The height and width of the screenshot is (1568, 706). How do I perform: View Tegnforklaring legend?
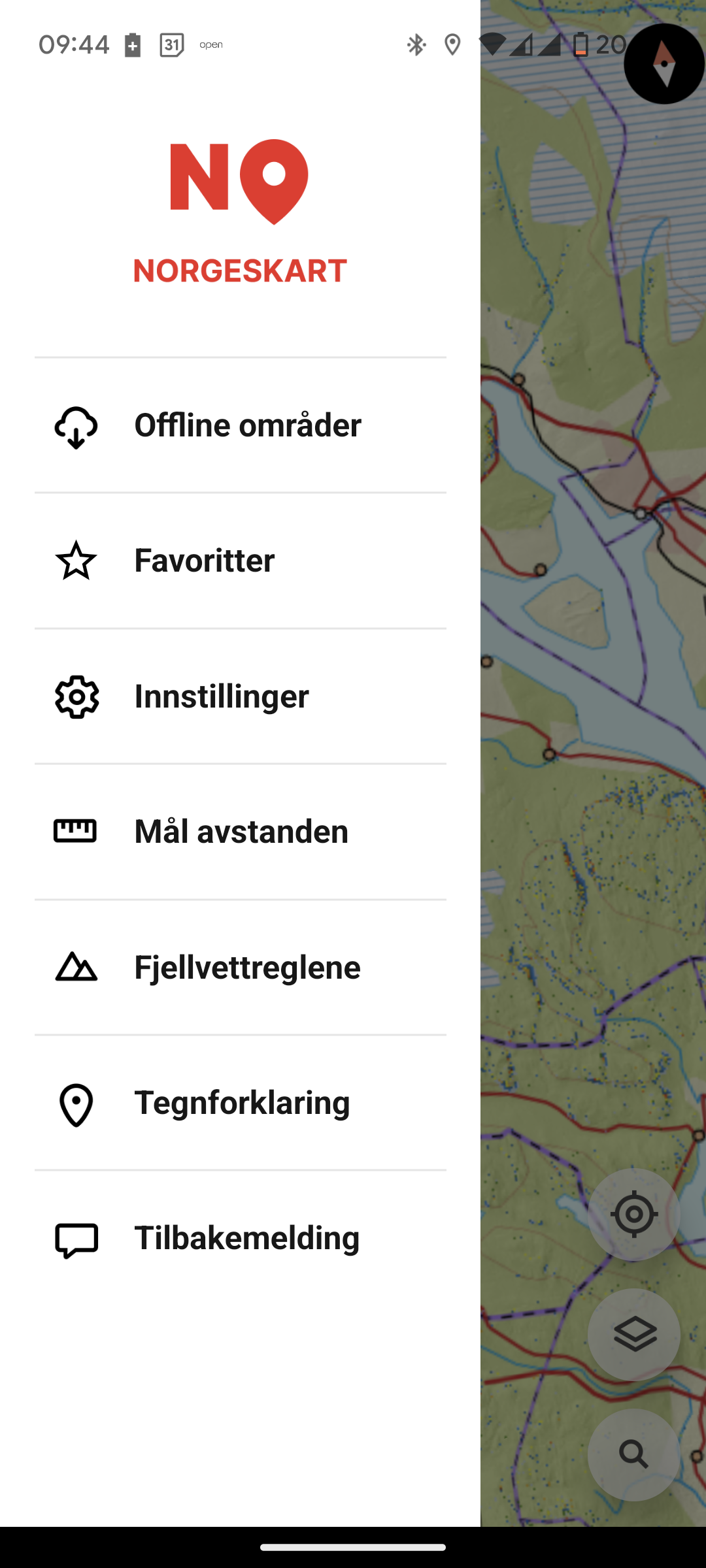[x=240, y=1103]
